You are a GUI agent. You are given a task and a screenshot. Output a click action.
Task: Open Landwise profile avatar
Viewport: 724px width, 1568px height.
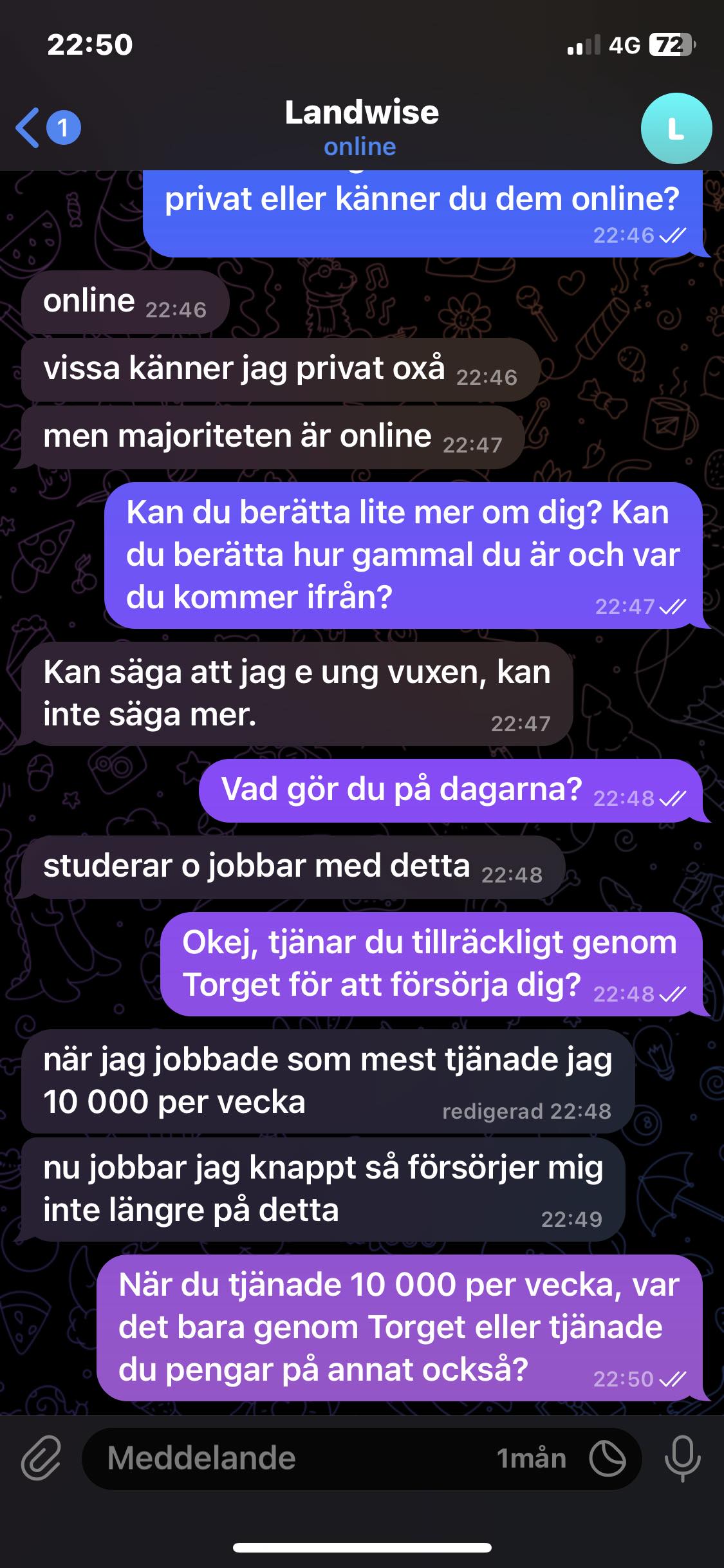click(676, 128)
